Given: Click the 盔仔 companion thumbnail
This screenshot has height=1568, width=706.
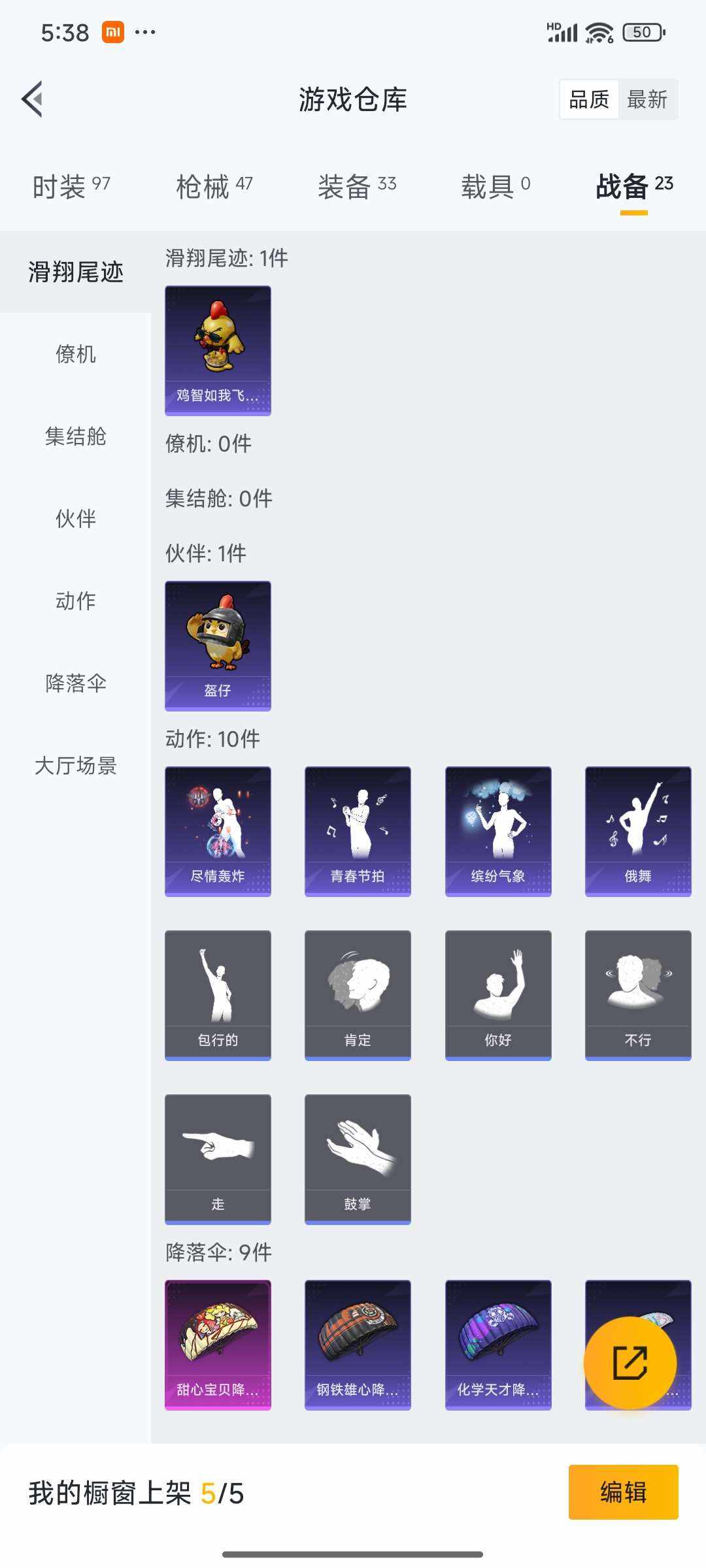Looking at the screenshot, I should click(218, 644).
